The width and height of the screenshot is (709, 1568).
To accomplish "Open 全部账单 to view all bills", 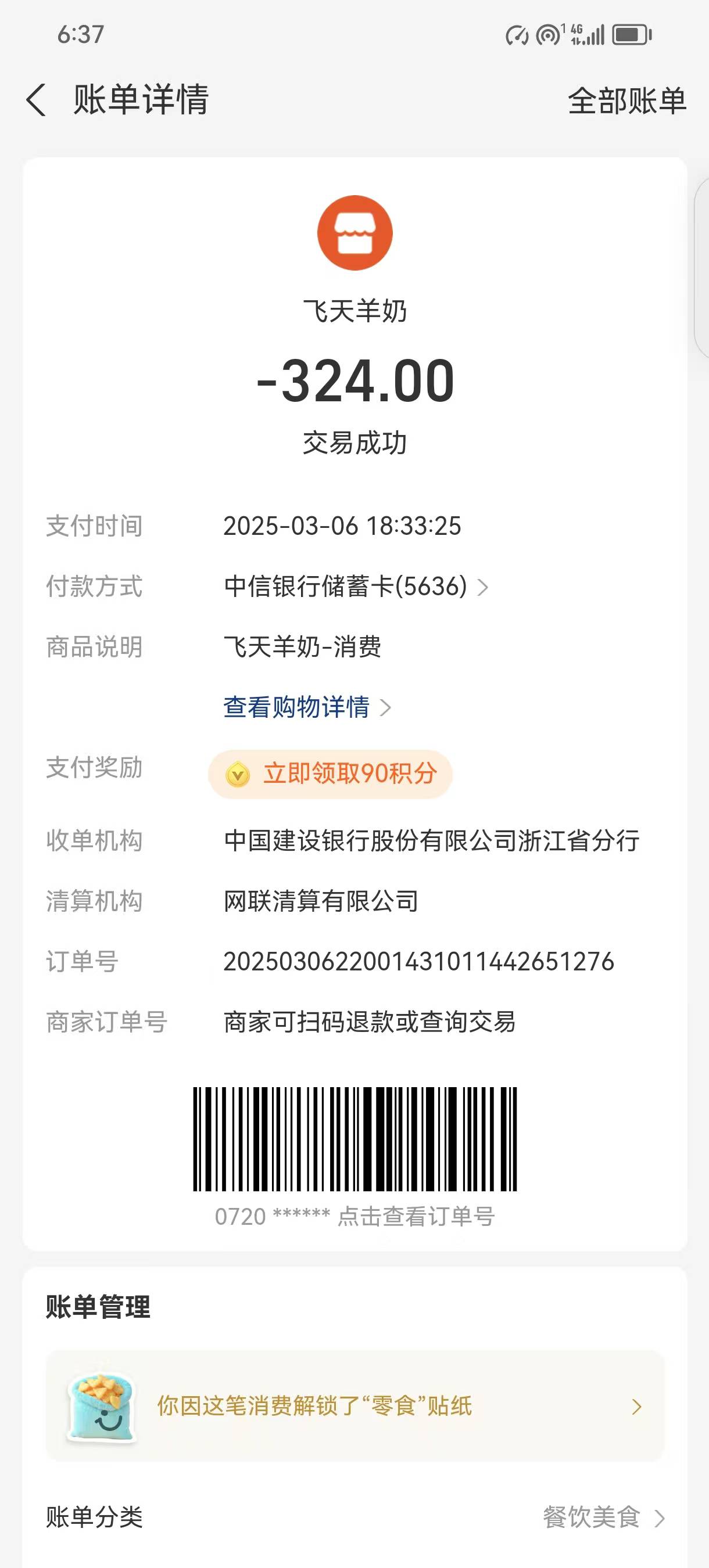I will pyautogui.click(x=626, y=101).
